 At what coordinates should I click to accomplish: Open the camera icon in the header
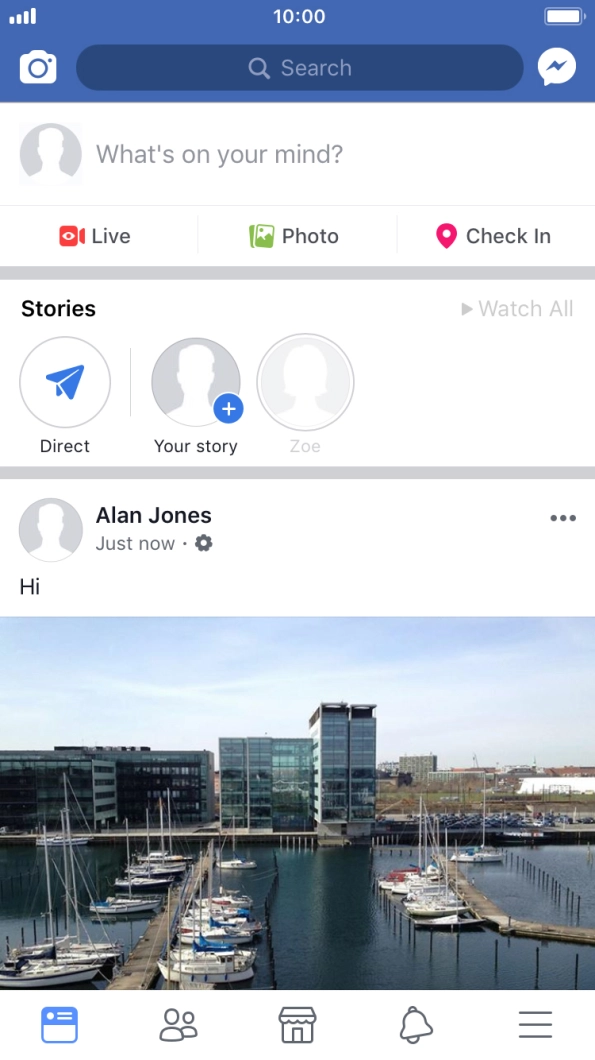[38, 67]
